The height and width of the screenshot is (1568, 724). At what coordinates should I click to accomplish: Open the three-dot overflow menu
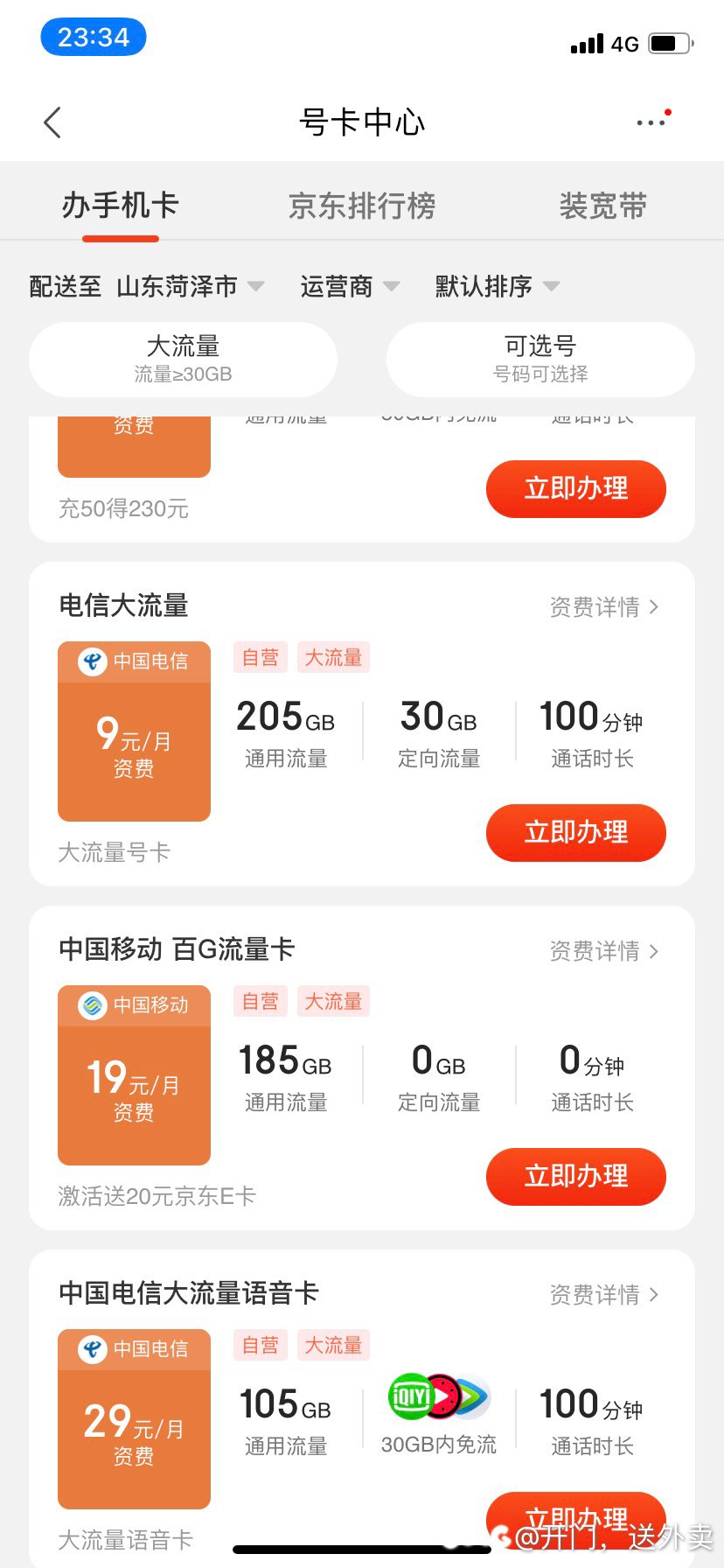(653, 121)
